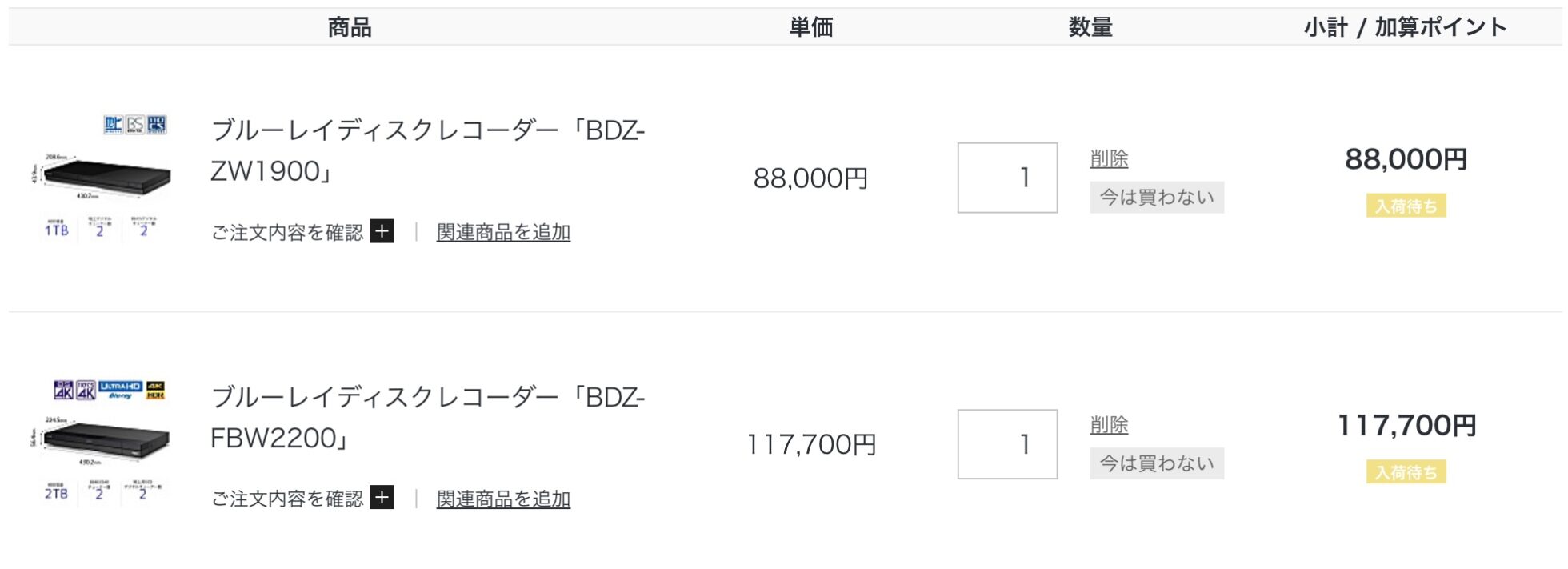Expand order details for BDZ-FBW2200

[x=382, y=499]
